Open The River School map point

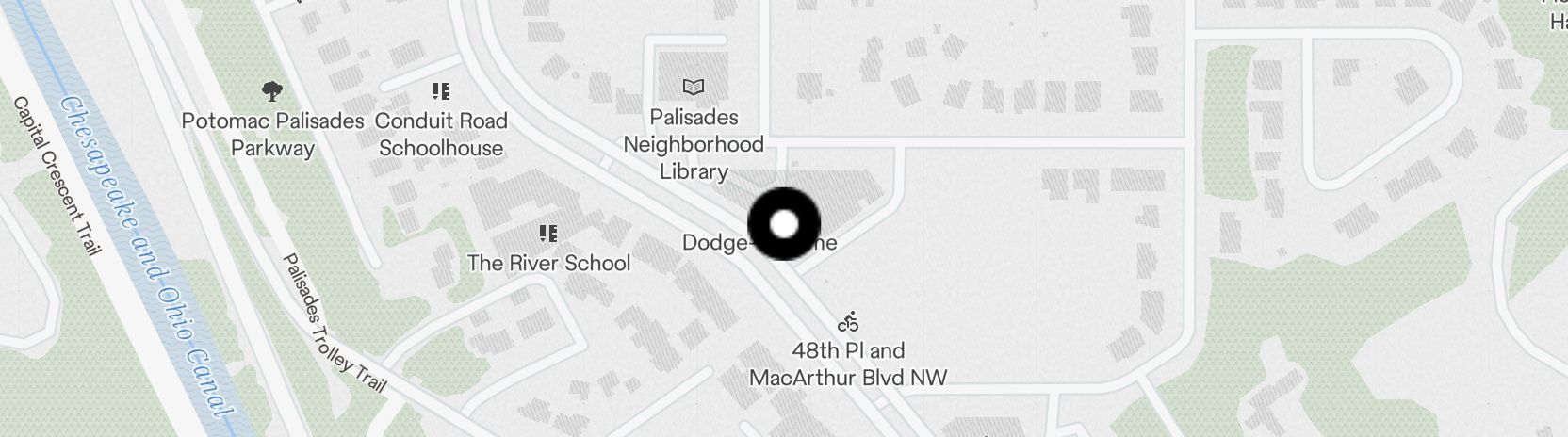point(547,234)
